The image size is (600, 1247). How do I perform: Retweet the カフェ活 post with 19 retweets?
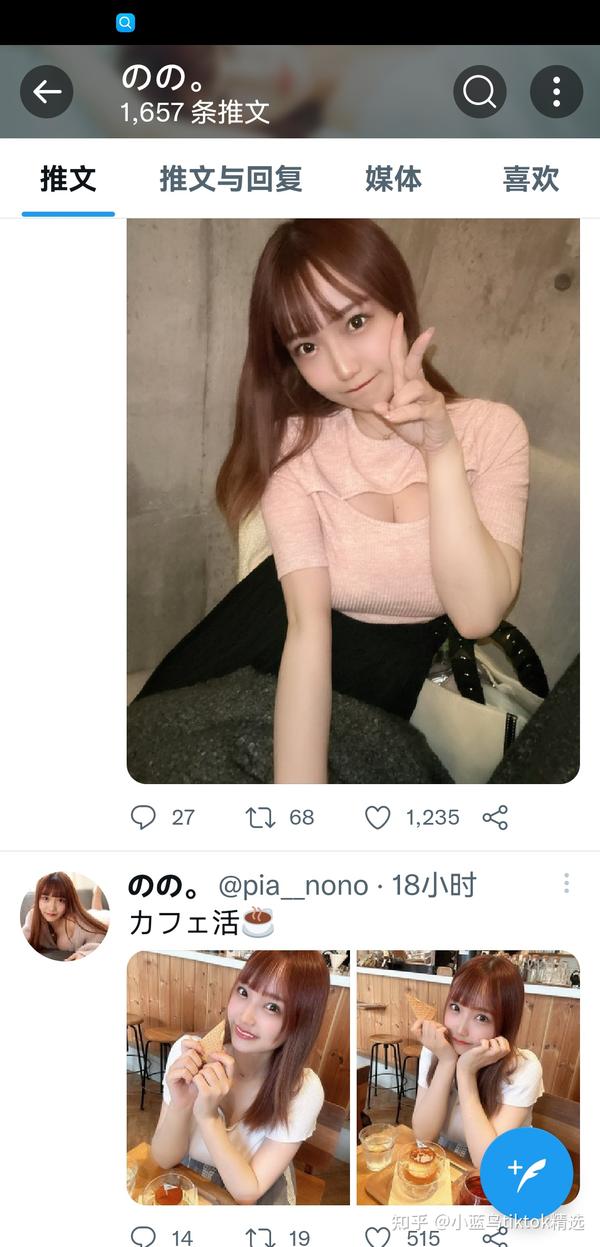pyautogui.click(x=261, y=1238)
